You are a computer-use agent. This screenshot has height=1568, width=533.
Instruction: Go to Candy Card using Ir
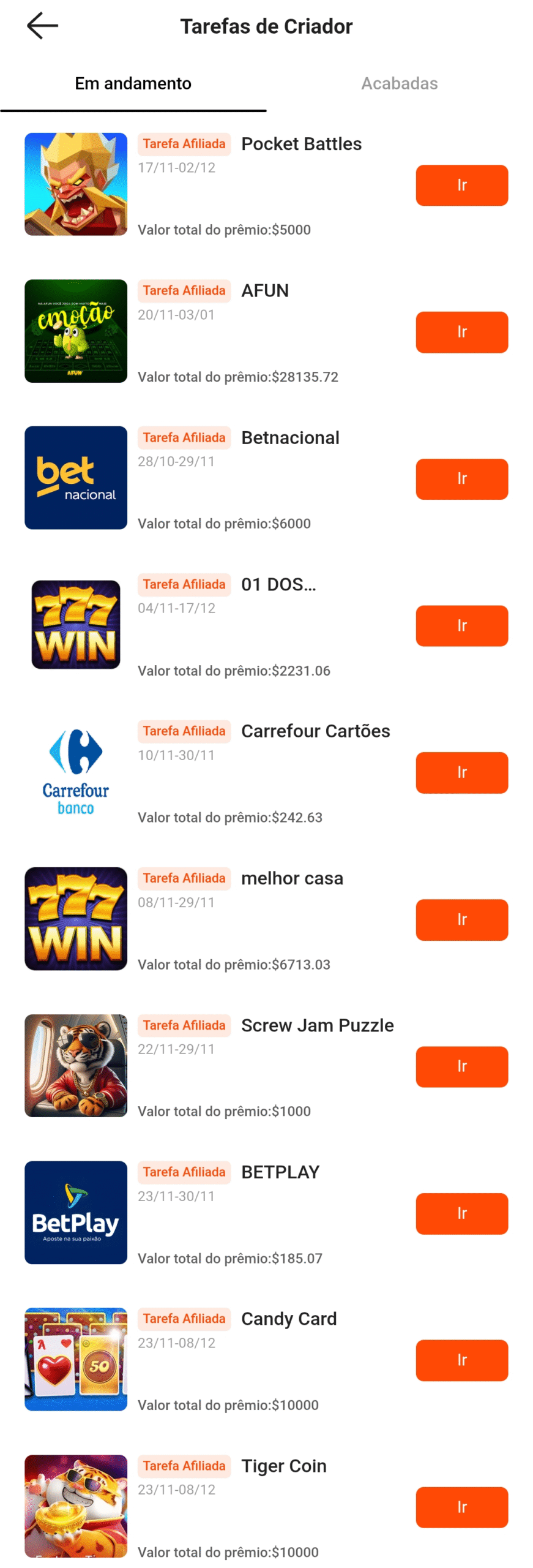pos(461,1360)
